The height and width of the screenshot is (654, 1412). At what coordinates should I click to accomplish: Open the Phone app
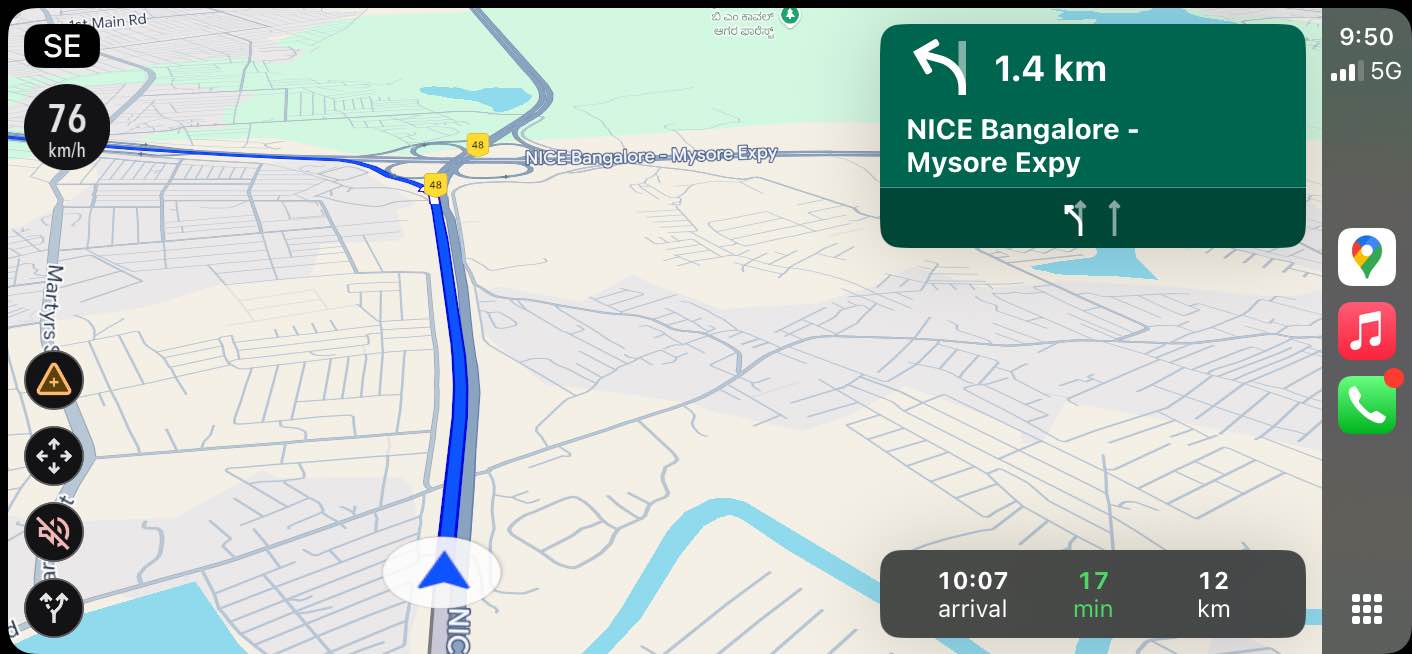coord(1366,404)
